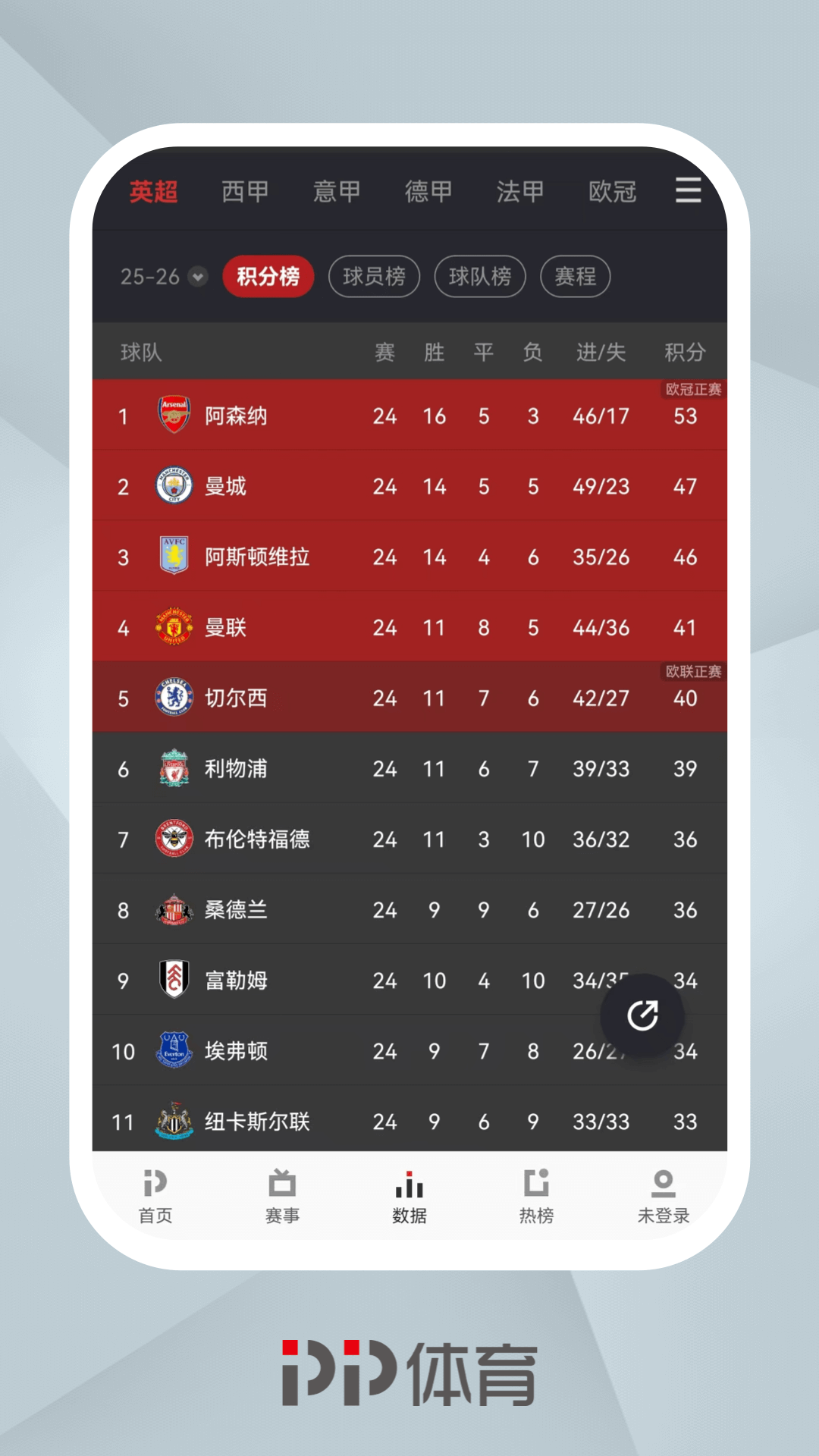Toggle to the 球员榜 player rankings
The height and width of the screenshot is (1456, 819).
tap(374, 277)
